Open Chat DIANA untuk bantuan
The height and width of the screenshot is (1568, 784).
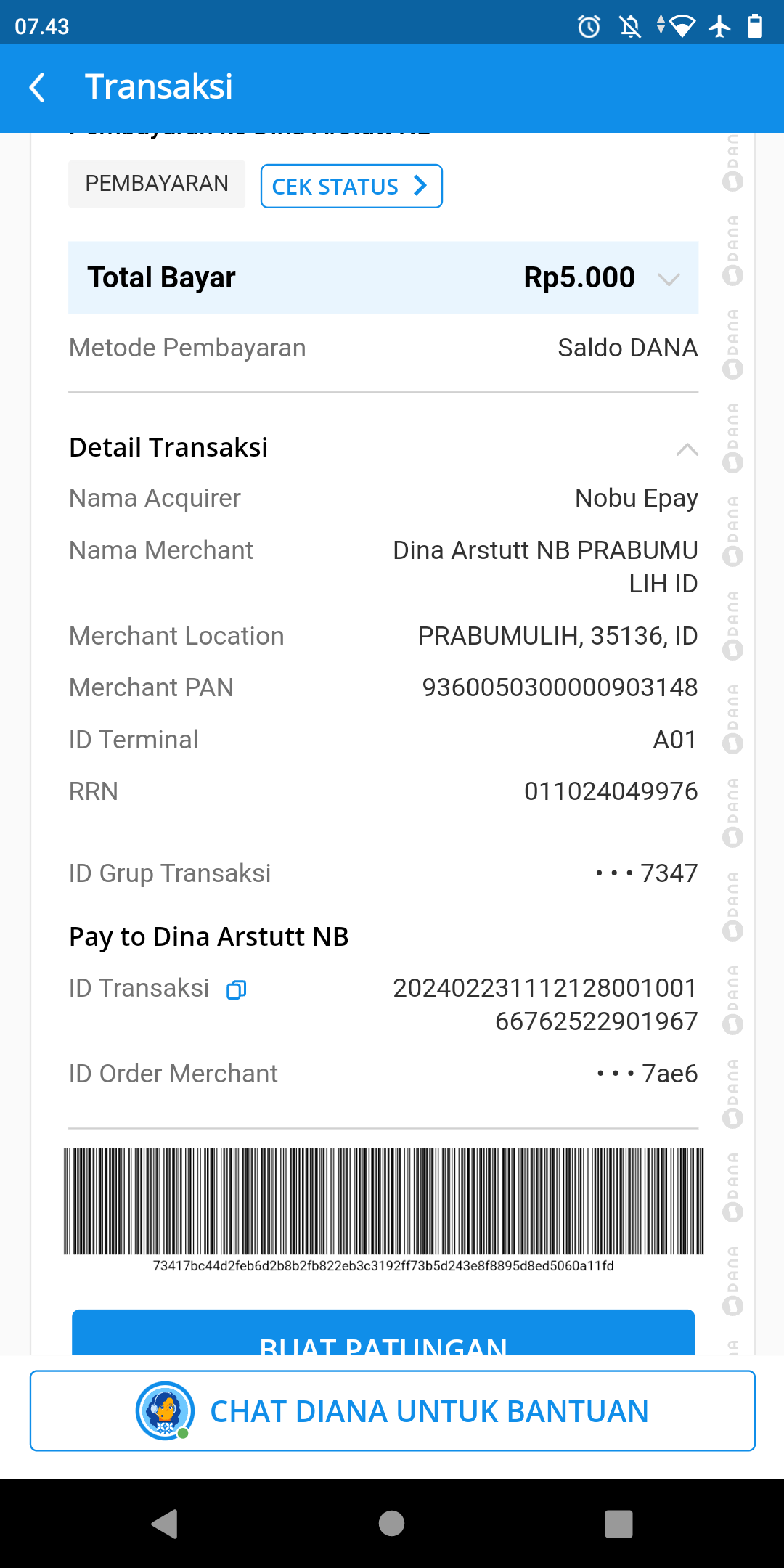point(392,1411)
